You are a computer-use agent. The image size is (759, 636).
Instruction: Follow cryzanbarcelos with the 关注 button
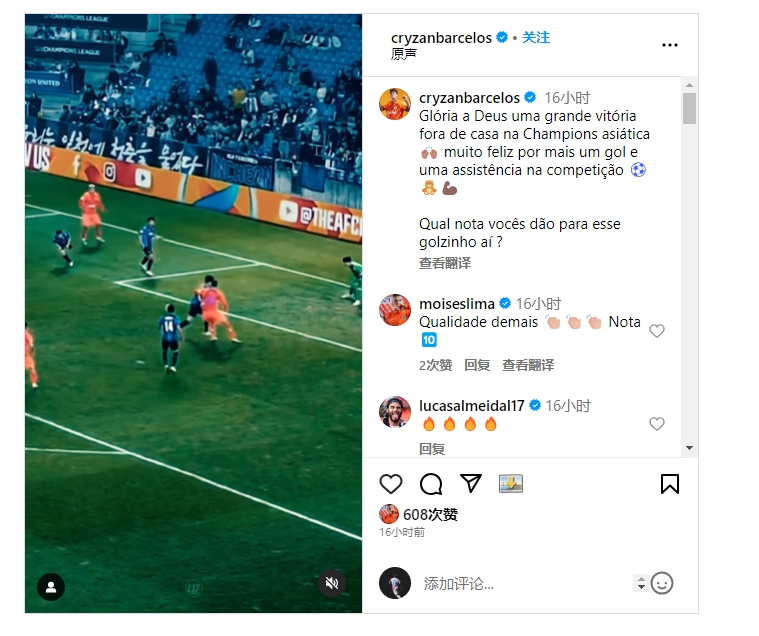(536, 37)
